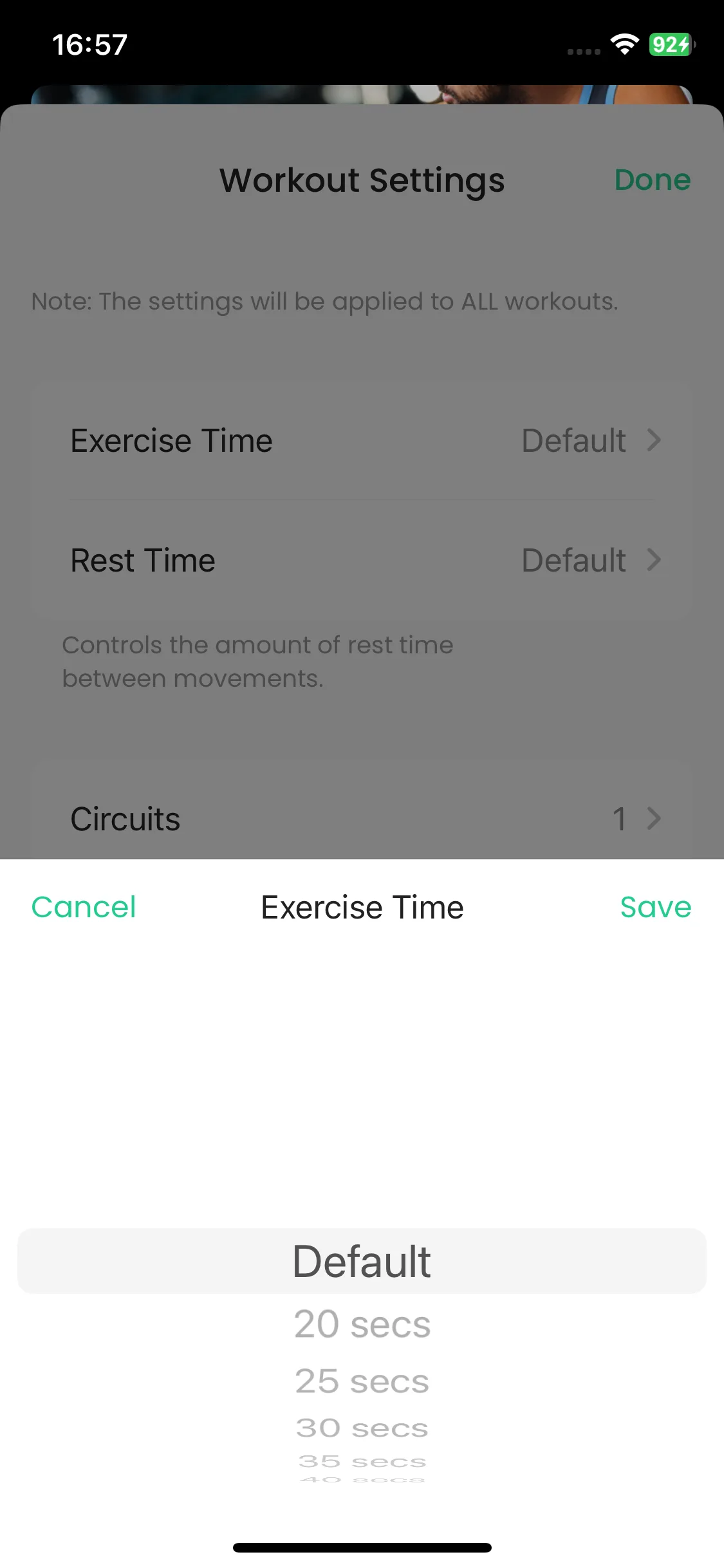Cancel the Exercise Time picker
Screen dimensions: 724x1568
click(x=84, y=908)
